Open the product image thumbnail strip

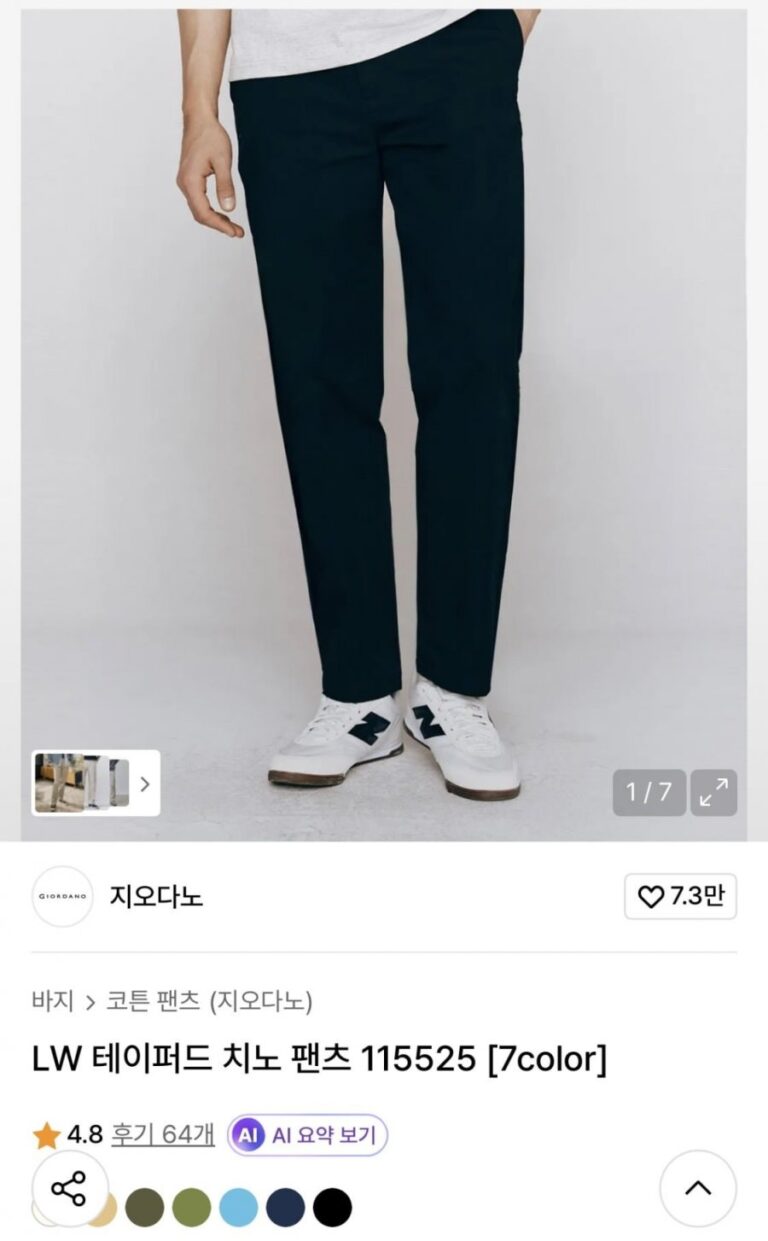click(95, 783)
